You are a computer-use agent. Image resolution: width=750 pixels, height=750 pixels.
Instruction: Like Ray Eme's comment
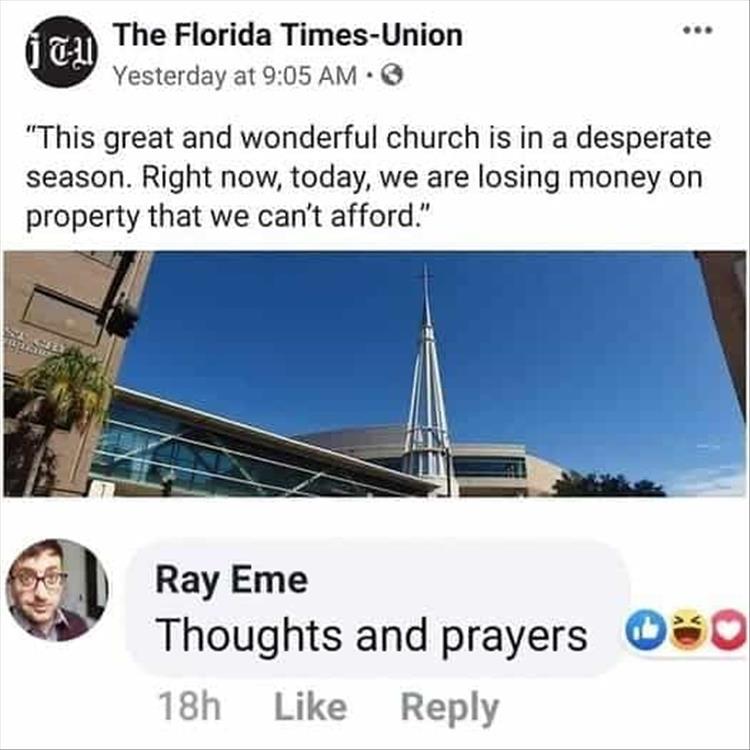[310, 707]
